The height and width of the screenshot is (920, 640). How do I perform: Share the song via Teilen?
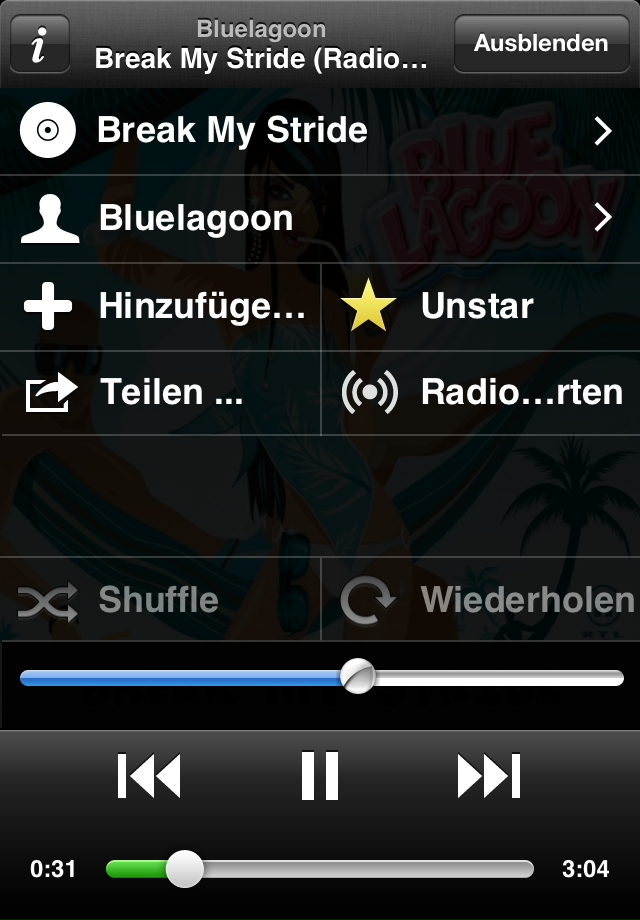click(161, 392)
